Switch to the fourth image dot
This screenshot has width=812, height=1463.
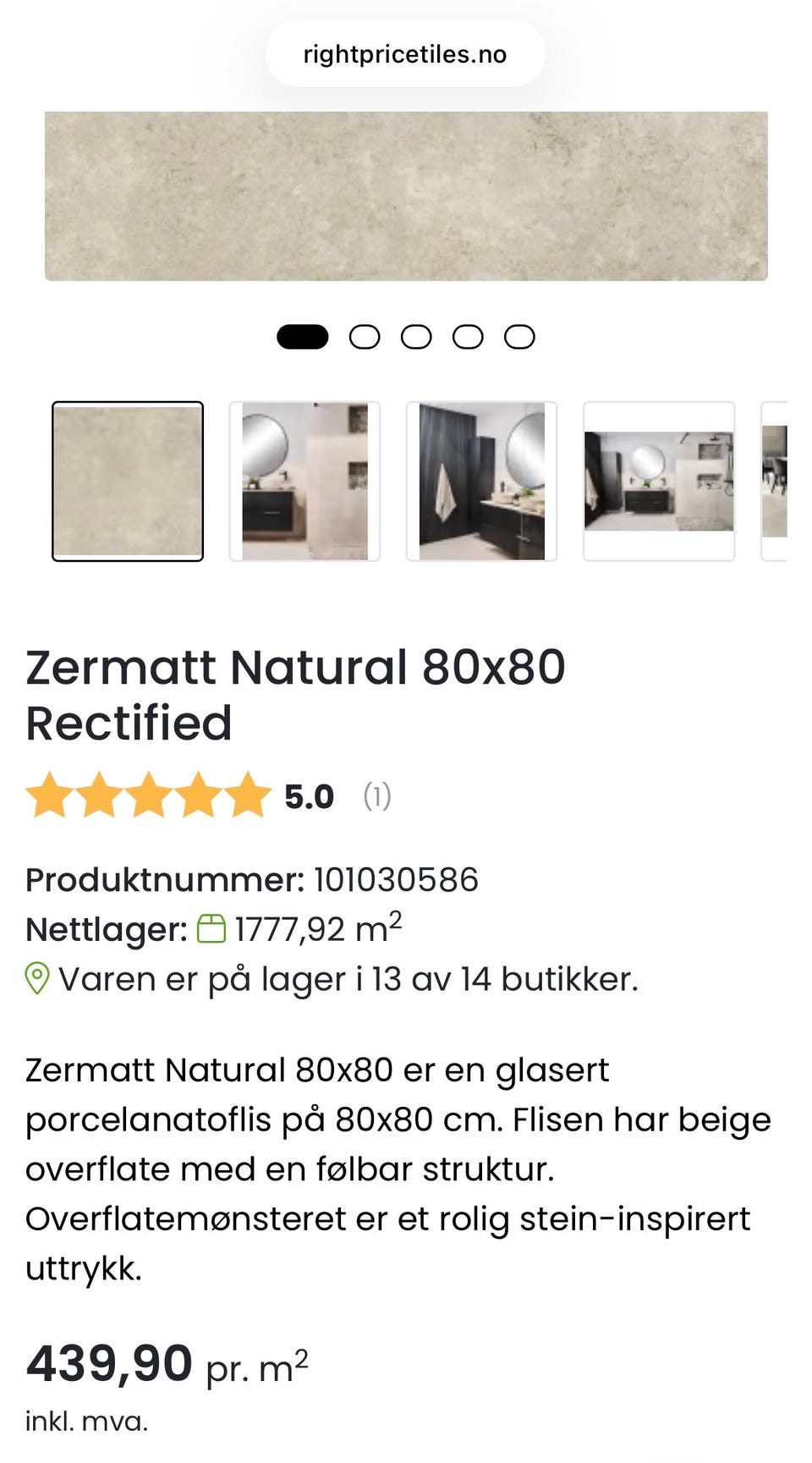point(469,336)
